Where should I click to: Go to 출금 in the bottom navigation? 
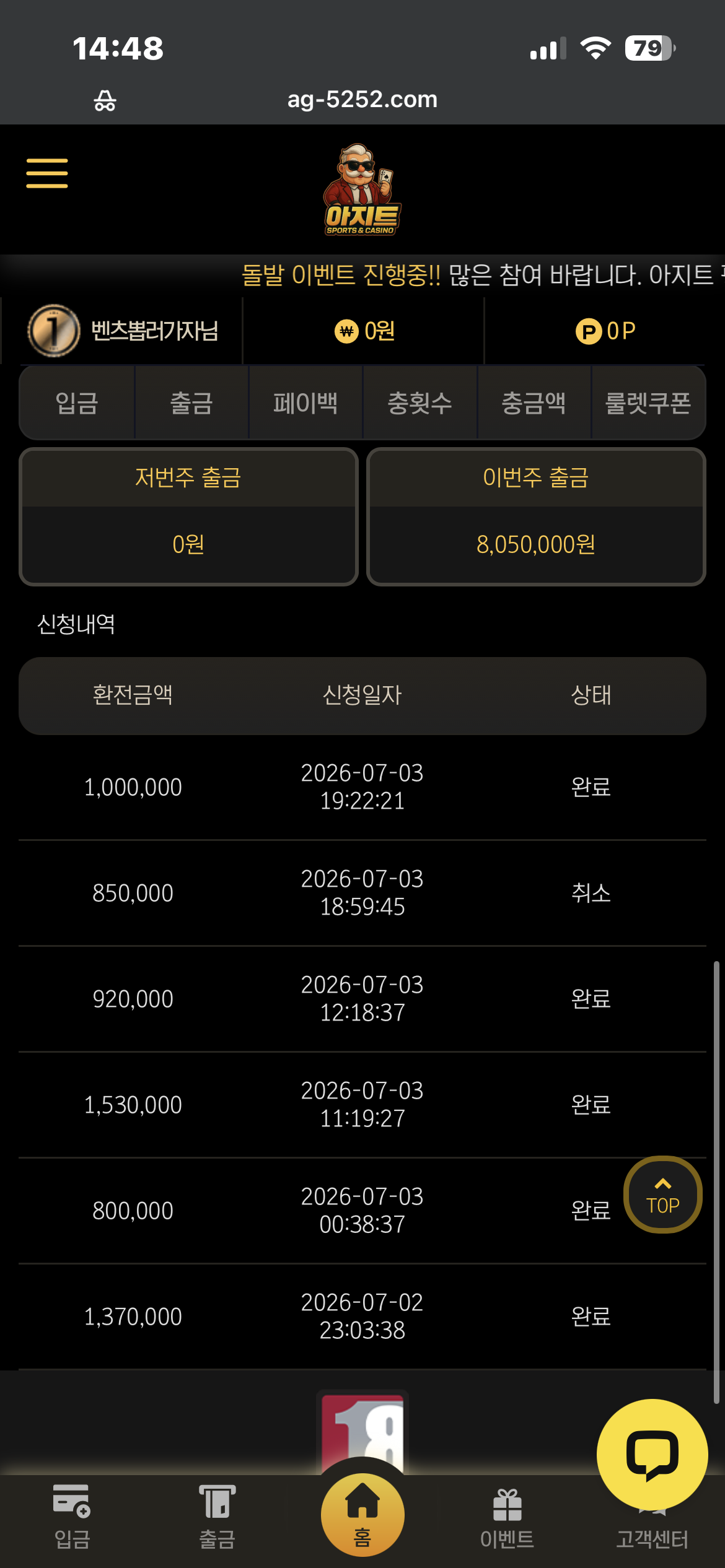coord(217,1517)
